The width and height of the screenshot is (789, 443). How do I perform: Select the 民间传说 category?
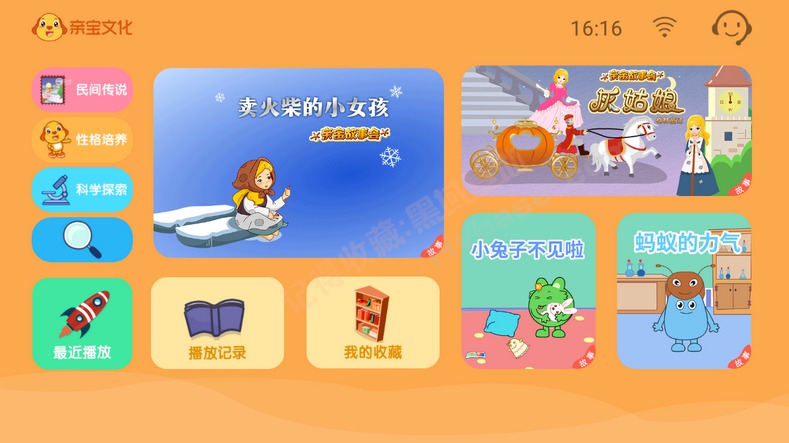click(82, 89)
